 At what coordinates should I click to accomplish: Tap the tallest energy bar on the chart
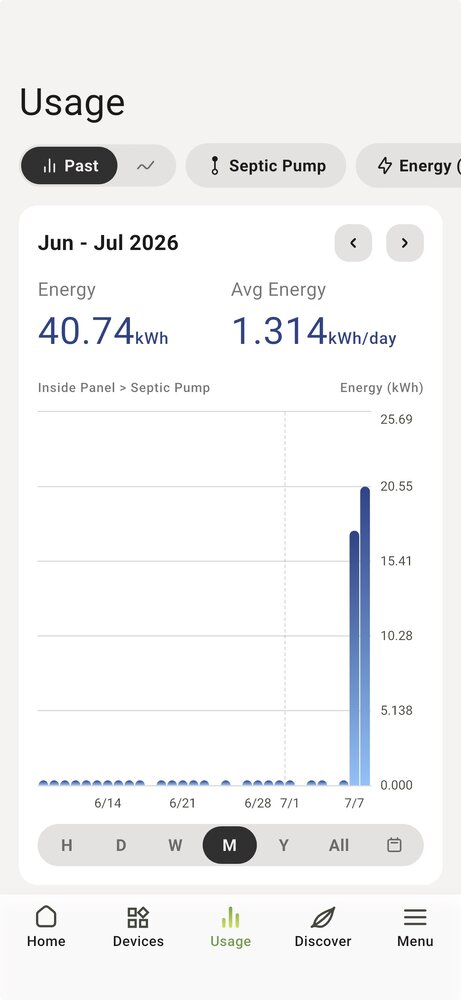pyautogui.click(x=365, y=636)
